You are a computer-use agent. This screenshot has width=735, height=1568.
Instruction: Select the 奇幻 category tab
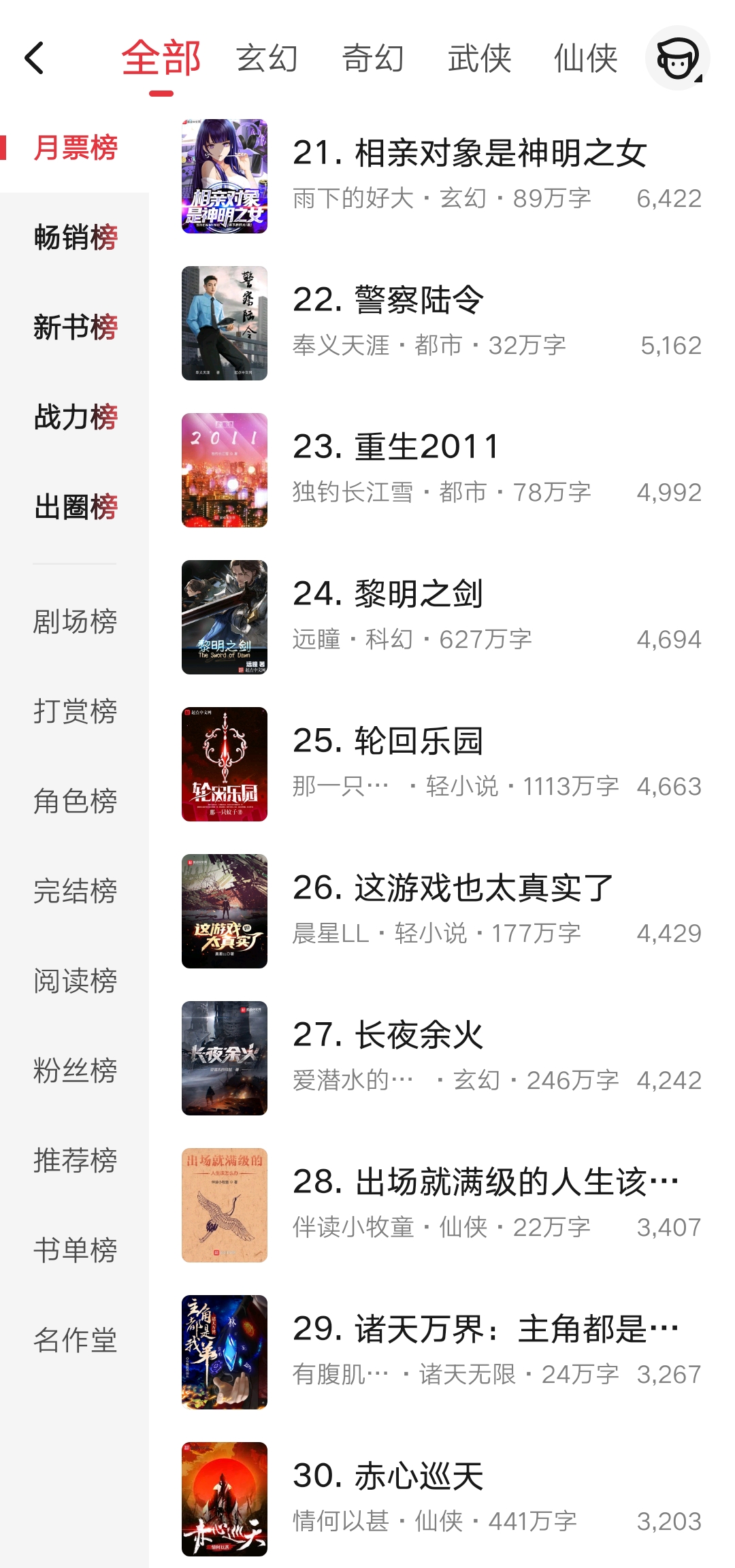click(x=372, y=59)
